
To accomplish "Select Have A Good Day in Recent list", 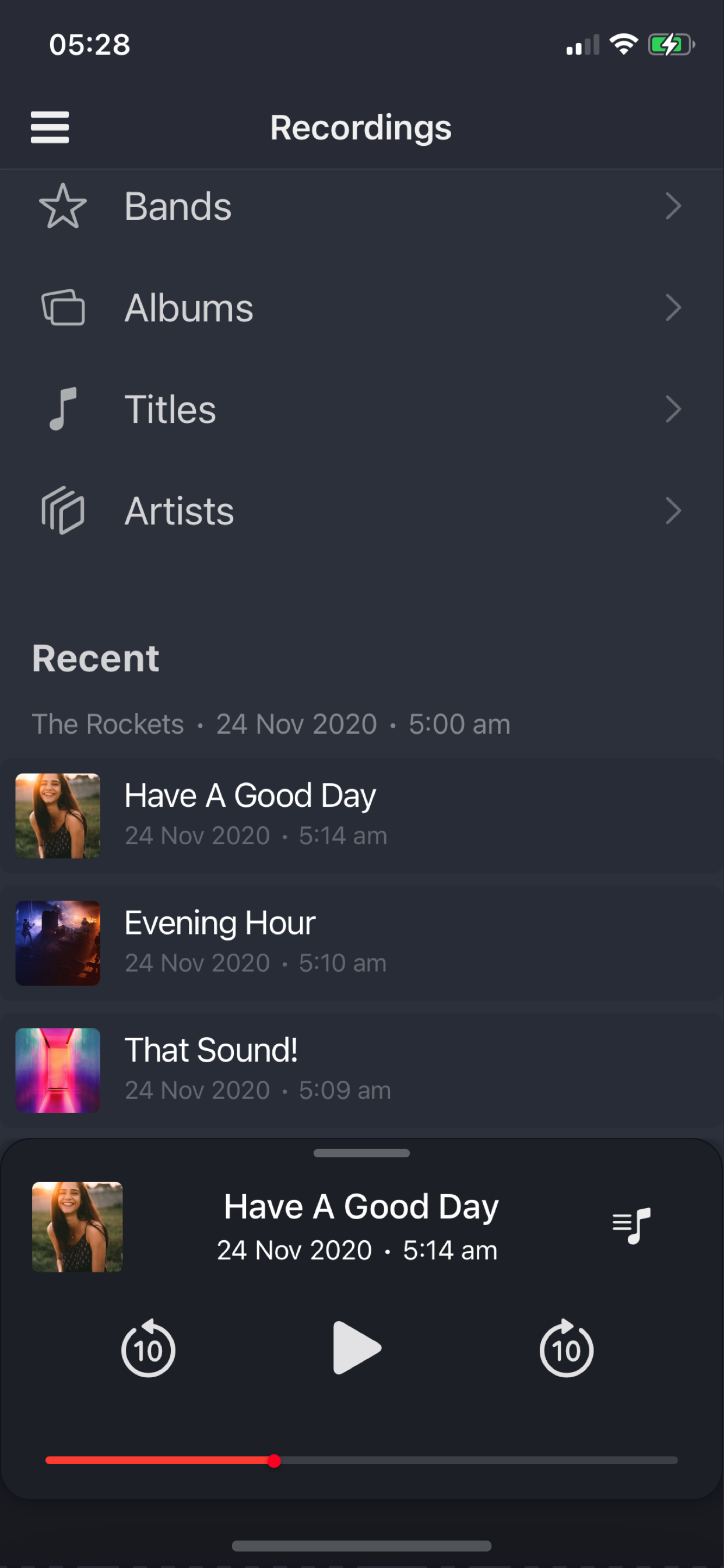I will coord(362,815).
